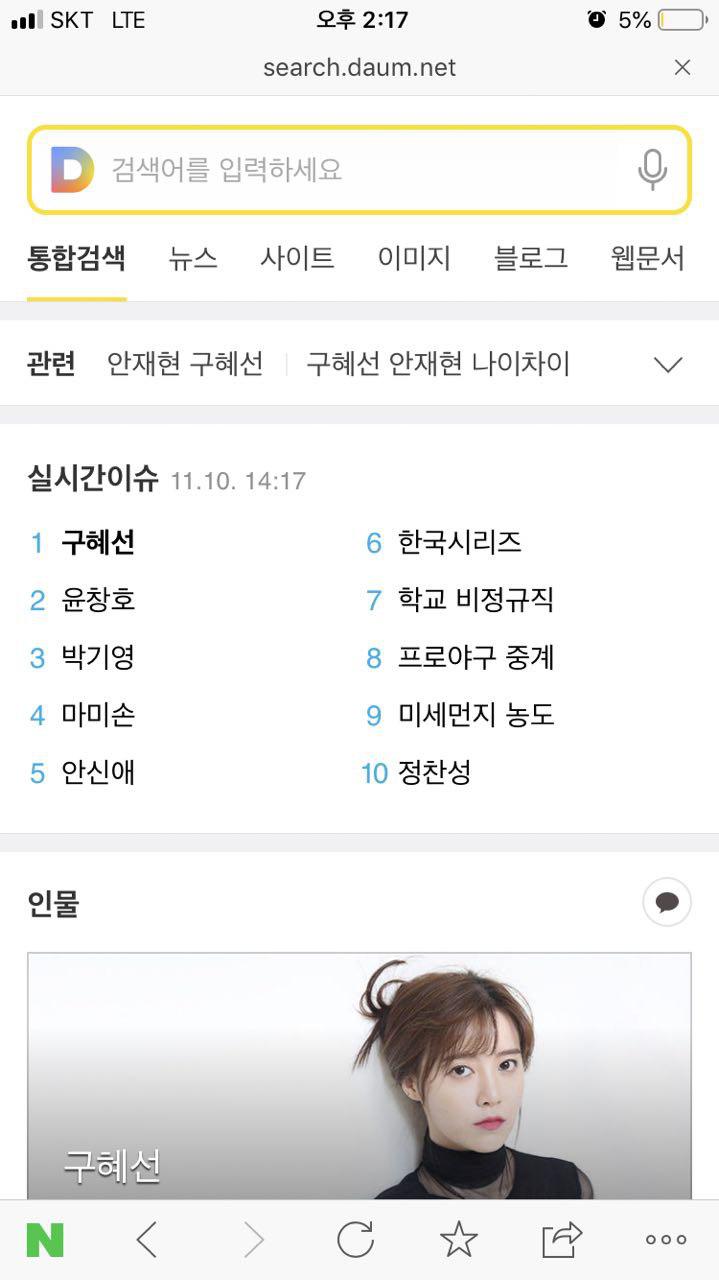Open the 구혜선 profile card
Image resolution: width=719 pixels, height=1280 pixels.
coord(359,1075)
